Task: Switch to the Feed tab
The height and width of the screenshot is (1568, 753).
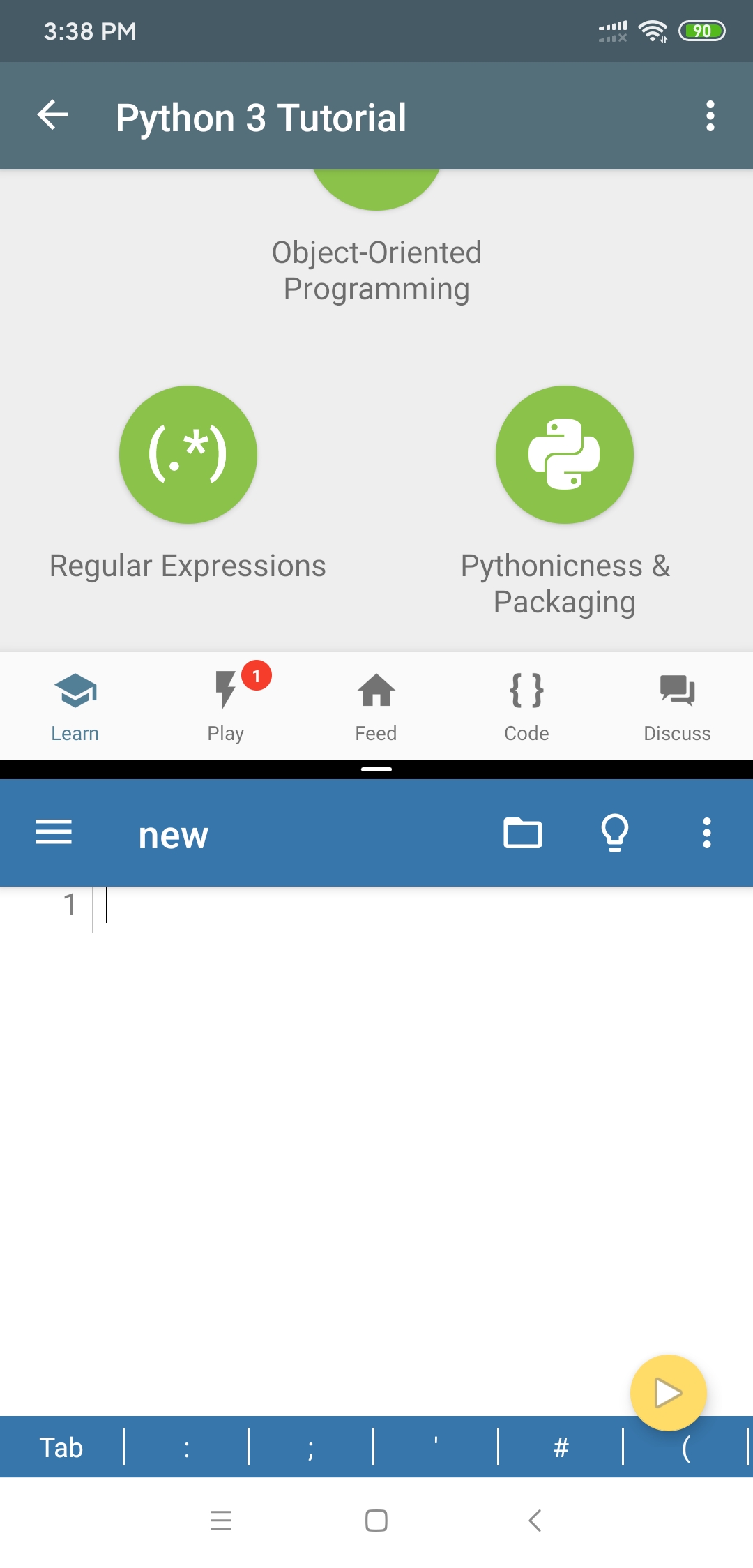Action: (376, 704)
